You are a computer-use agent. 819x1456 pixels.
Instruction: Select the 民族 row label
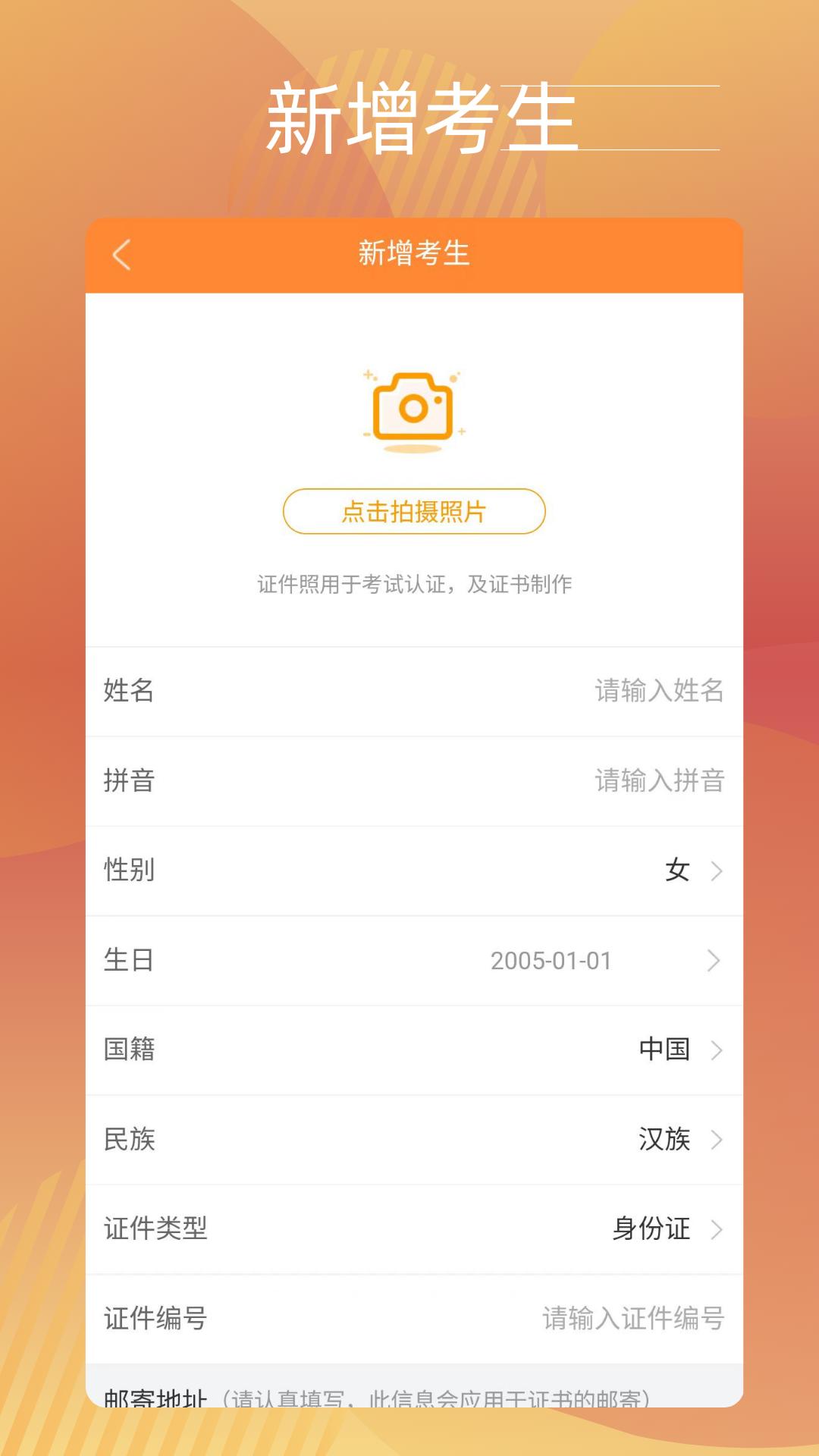click(128, 1140)
